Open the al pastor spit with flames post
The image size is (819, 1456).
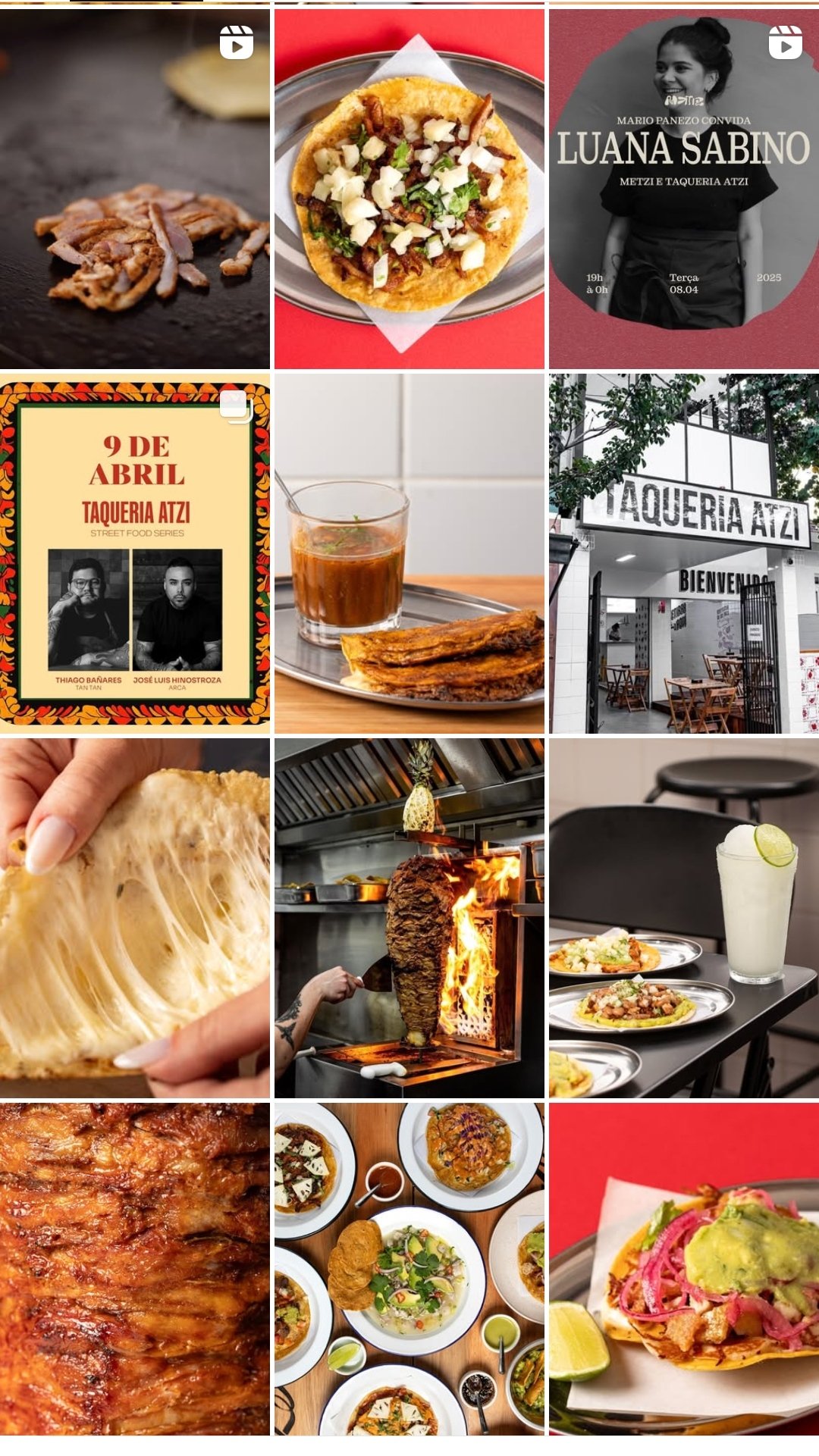click(409, 918)
